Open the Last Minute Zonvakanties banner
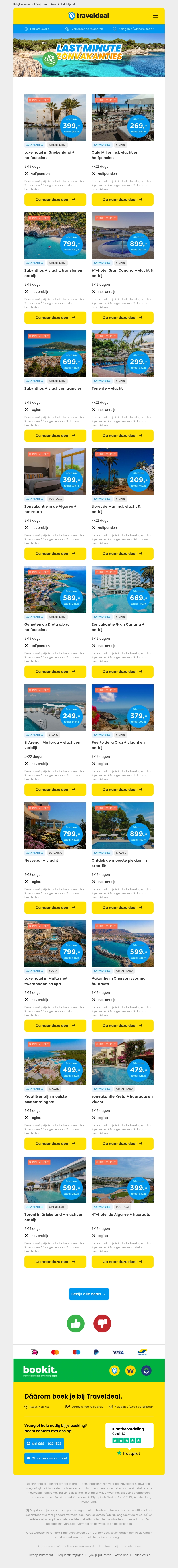Image resolution: width=178 pixels, height=1568 pixels. [89, 55]
